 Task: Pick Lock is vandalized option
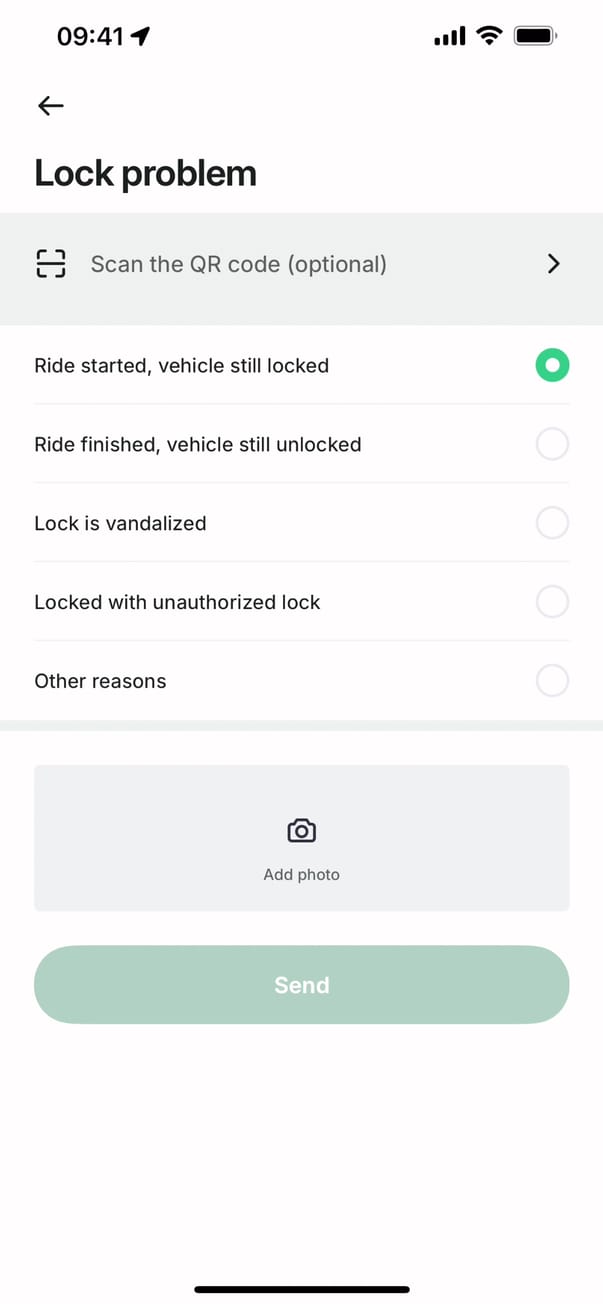click(552, 523)
